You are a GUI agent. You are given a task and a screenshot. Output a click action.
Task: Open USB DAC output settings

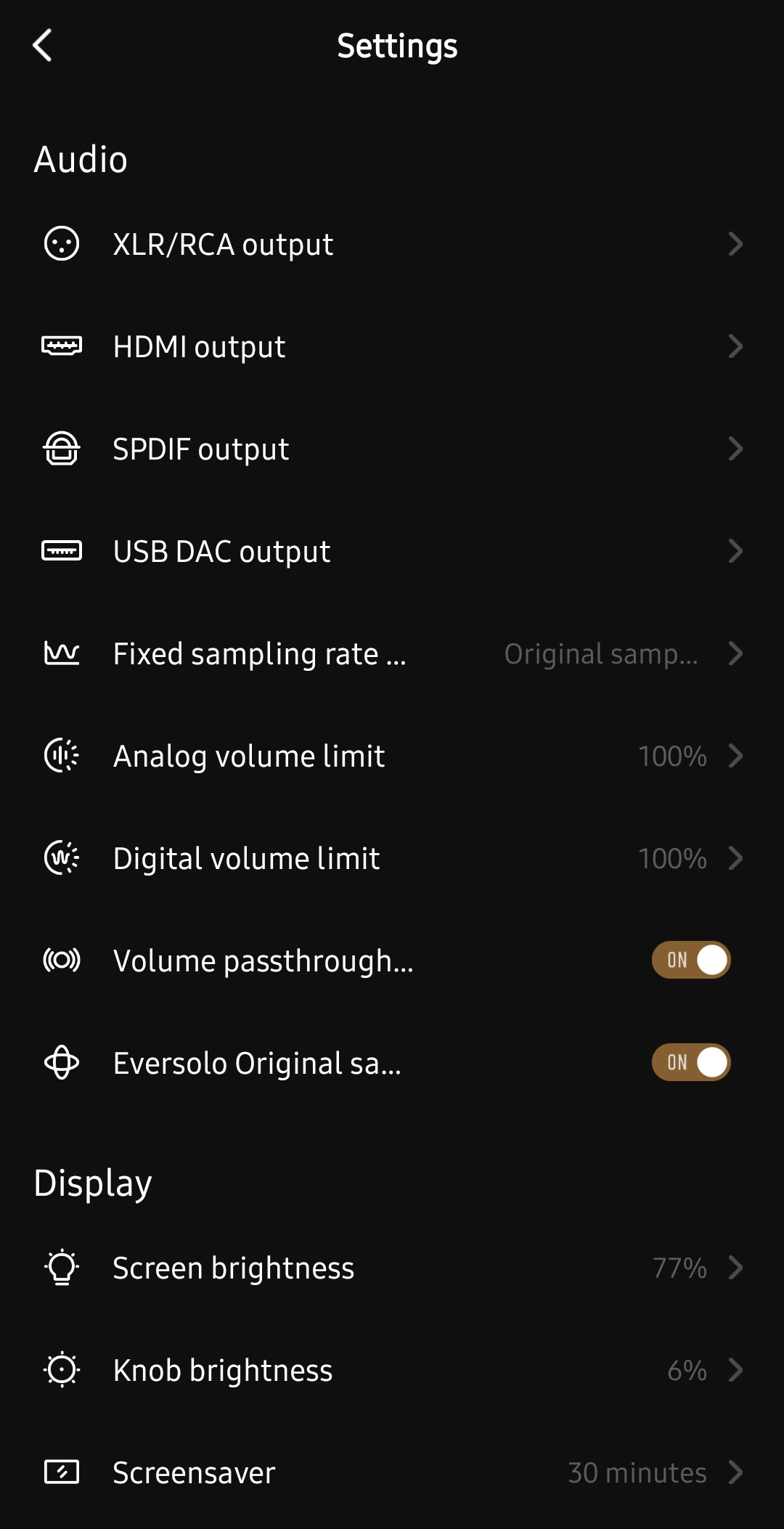(x=392, y=551)
